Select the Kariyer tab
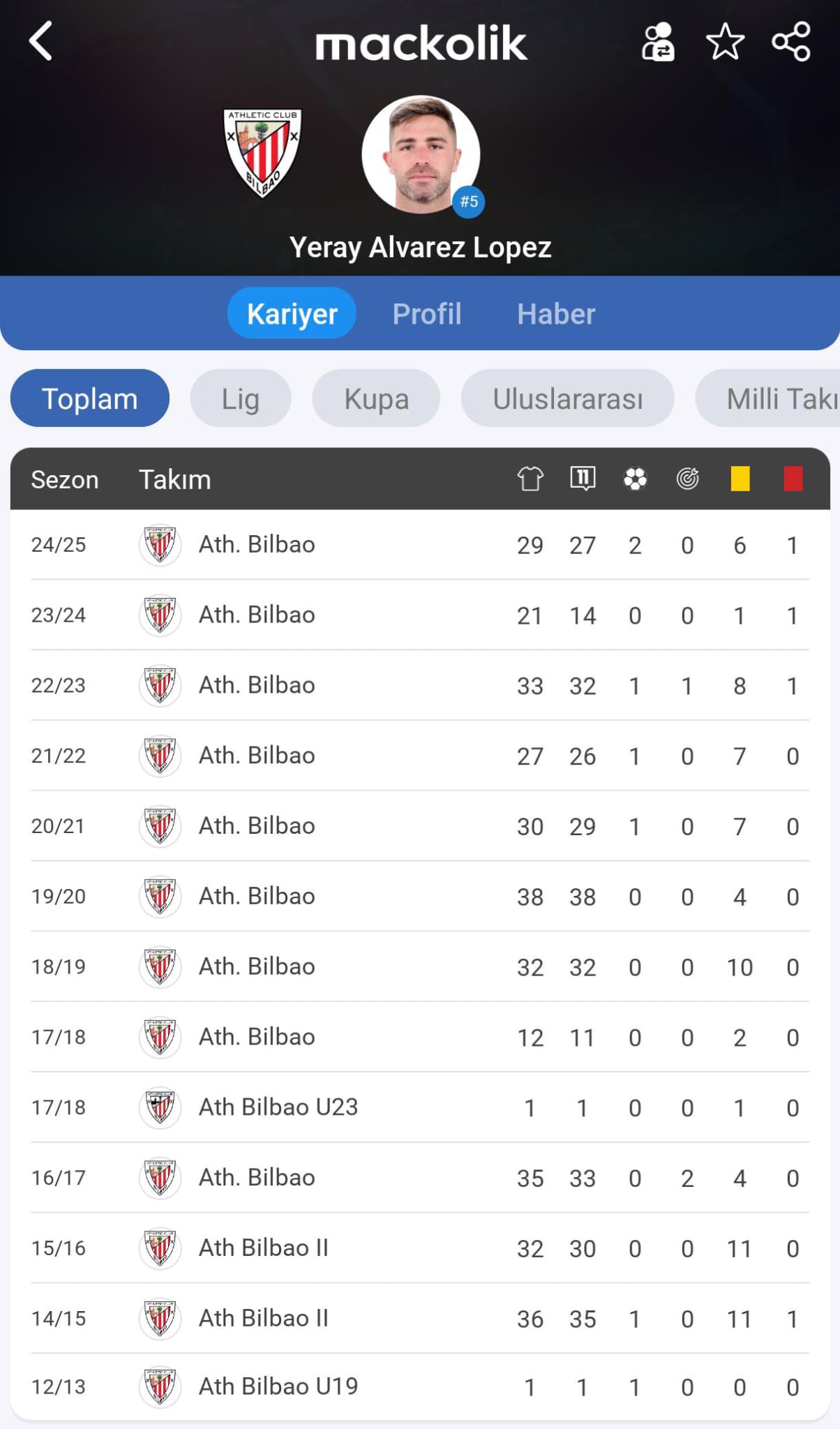Screen dimensions: 840x1429 (x=292, y=313)
